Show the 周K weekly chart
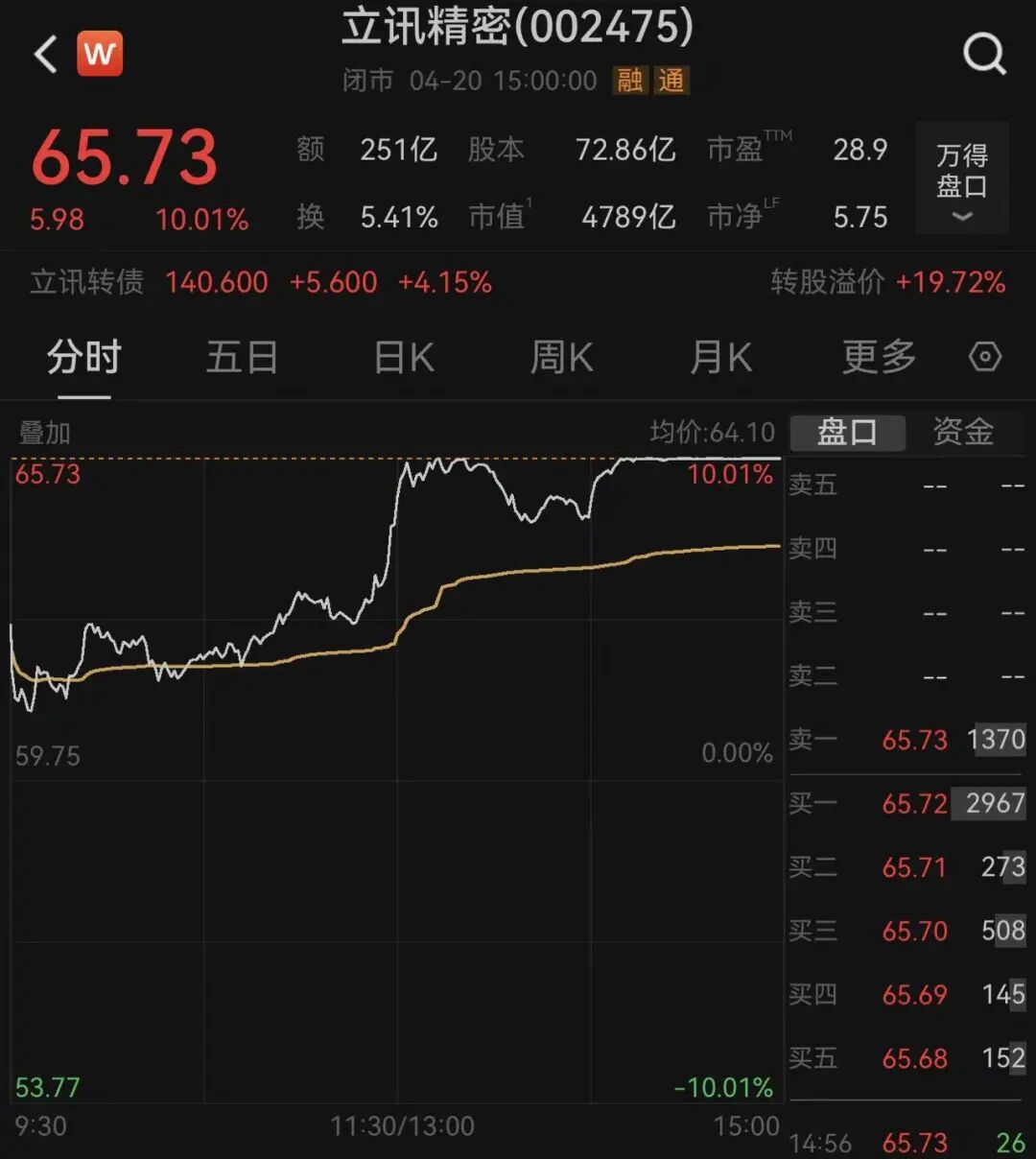 point(562,358)
